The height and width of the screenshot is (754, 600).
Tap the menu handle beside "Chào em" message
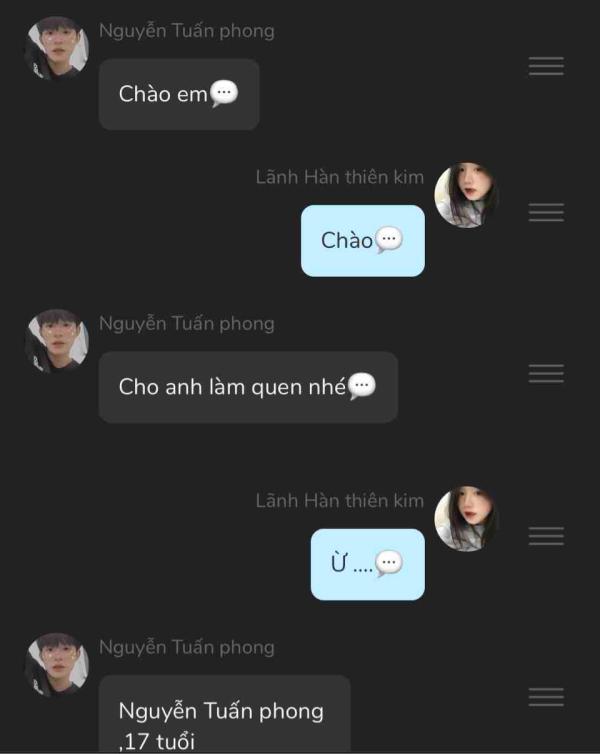(x=546, y=66)
